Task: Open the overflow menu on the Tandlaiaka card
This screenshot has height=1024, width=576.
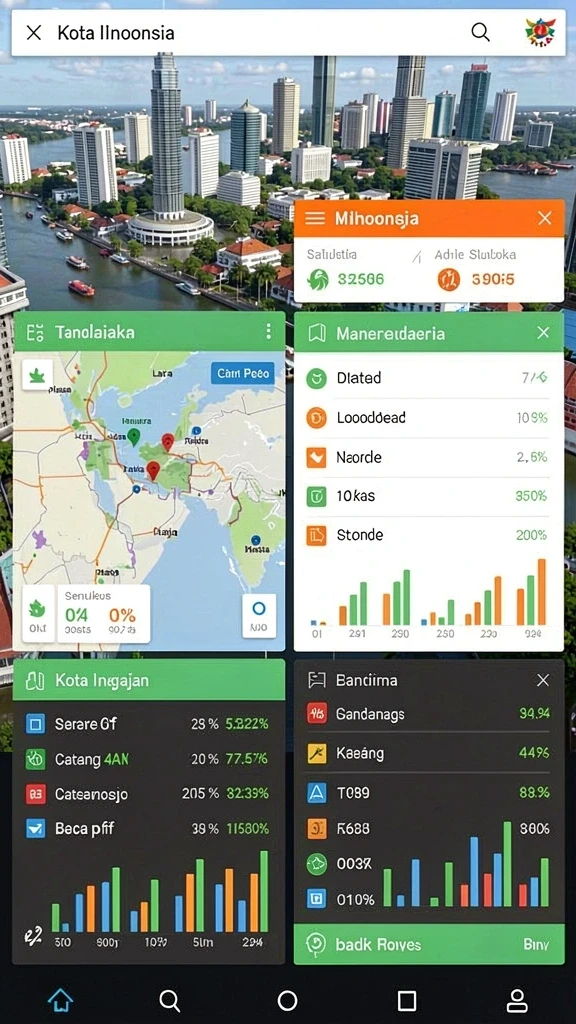Action: (268, 332)
